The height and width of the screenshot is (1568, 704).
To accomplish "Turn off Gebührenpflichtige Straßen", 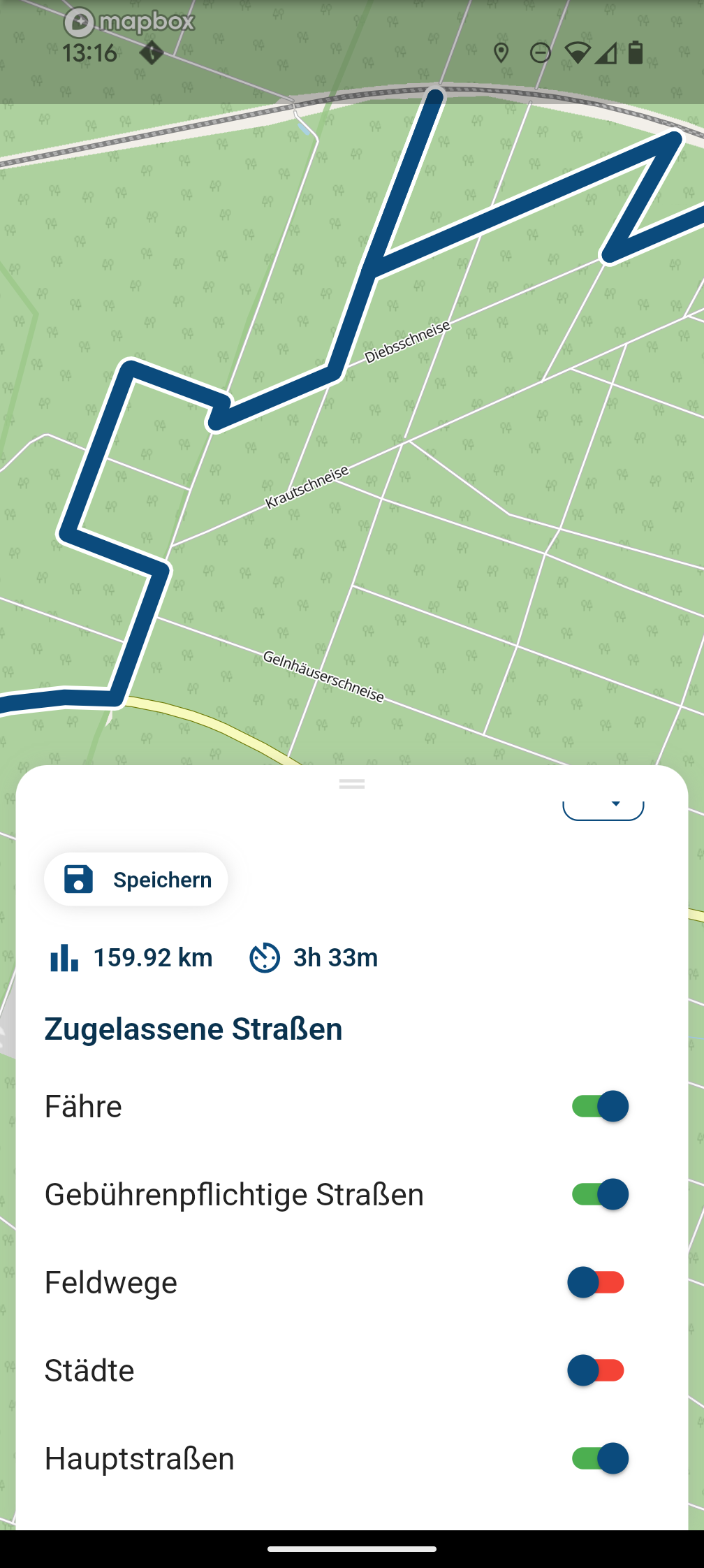I will (599, 1194).
